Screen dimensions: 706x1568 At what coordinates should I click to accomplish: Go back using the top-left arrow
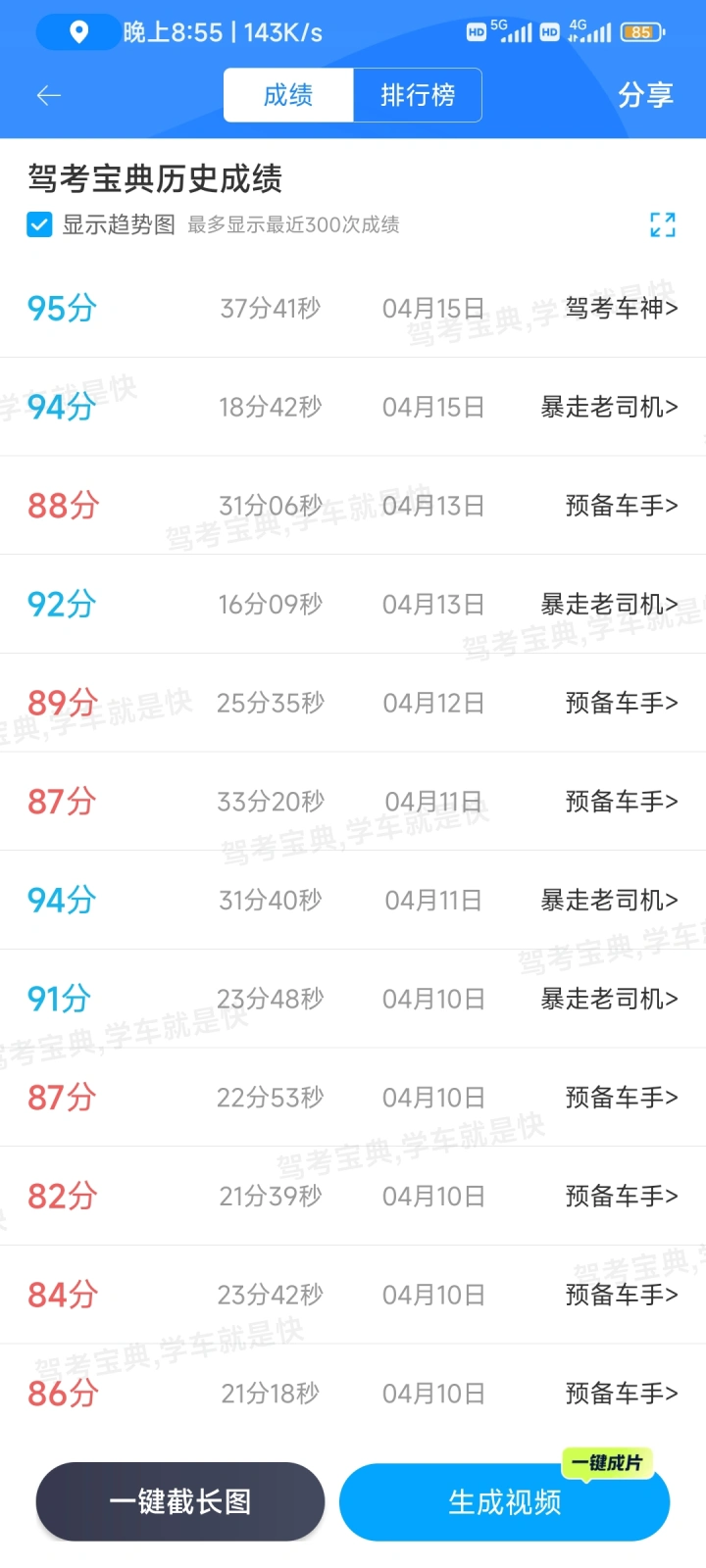click(x=48, y=95)
